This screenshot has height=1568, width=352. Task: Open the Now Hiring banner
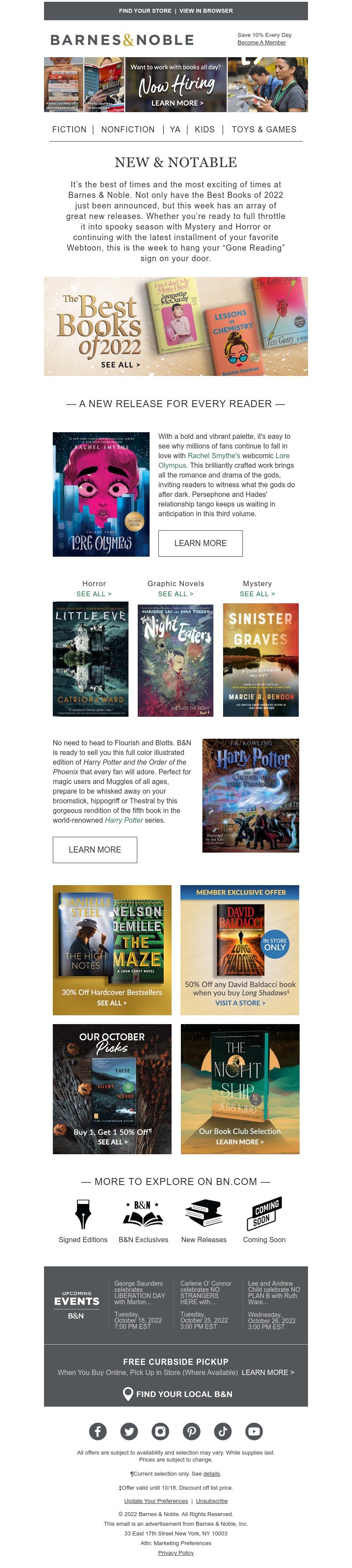[176, 85]
